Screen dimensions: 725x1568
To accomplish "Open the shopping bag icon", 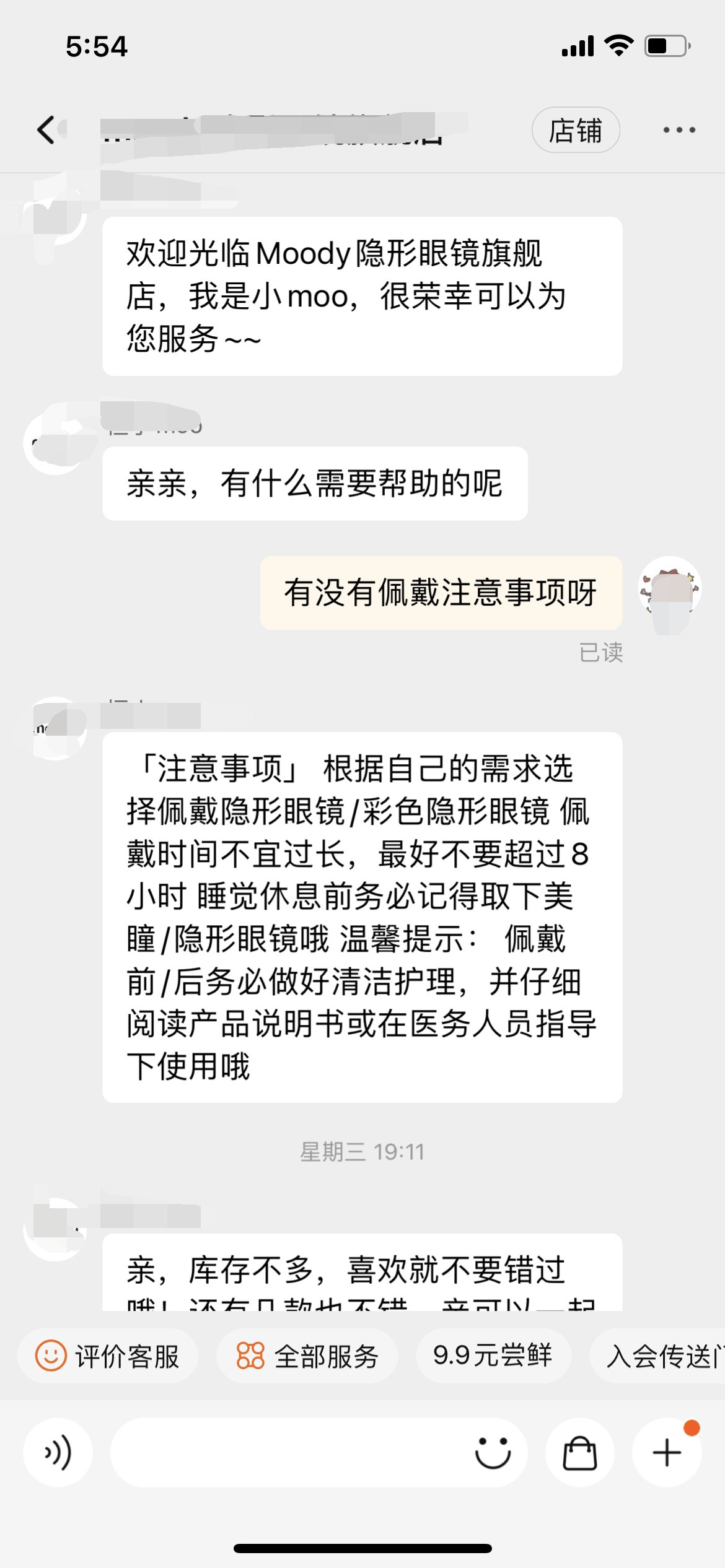I will point(579,1452).
